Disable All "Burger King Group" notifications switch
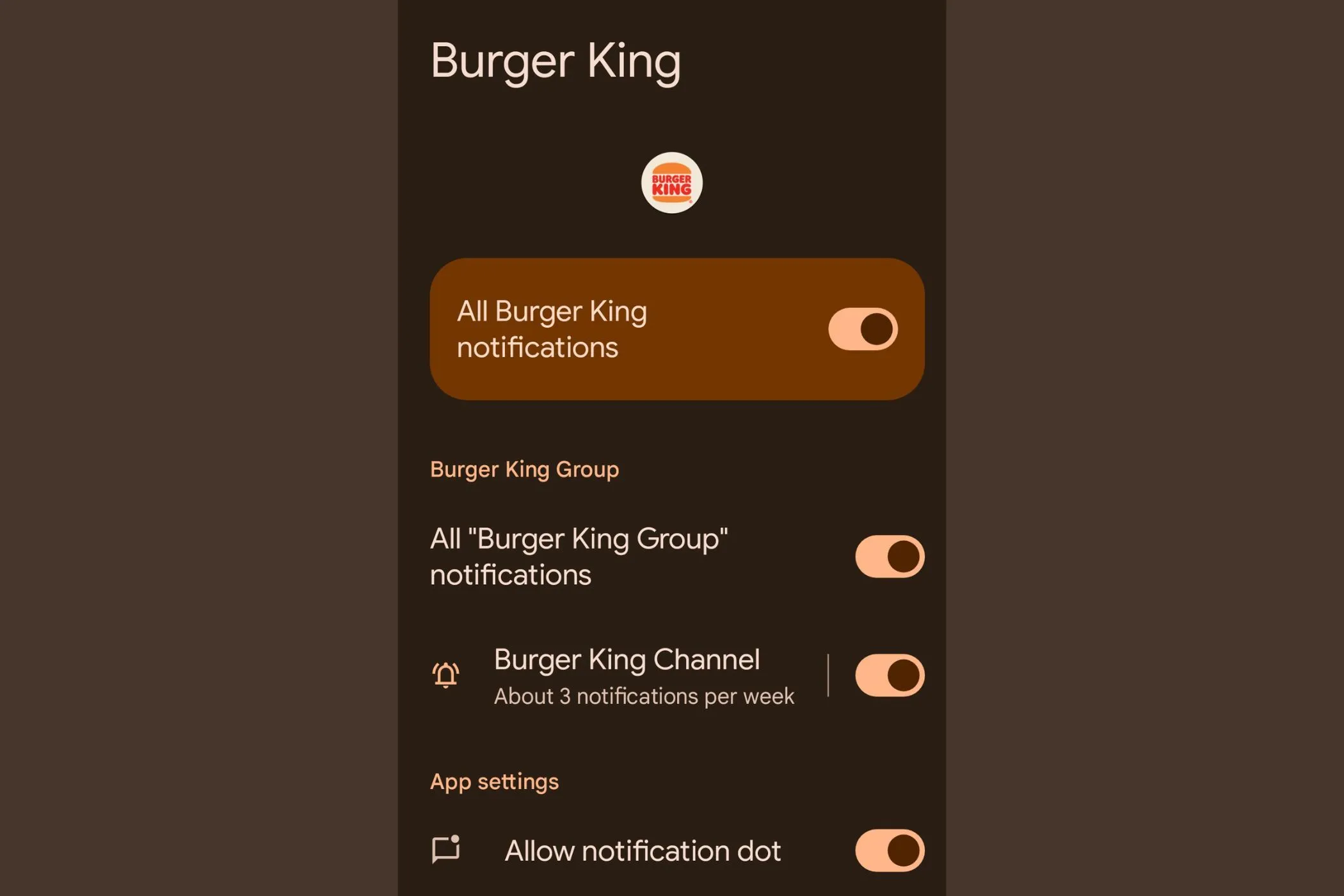 [x=890, y=556]
